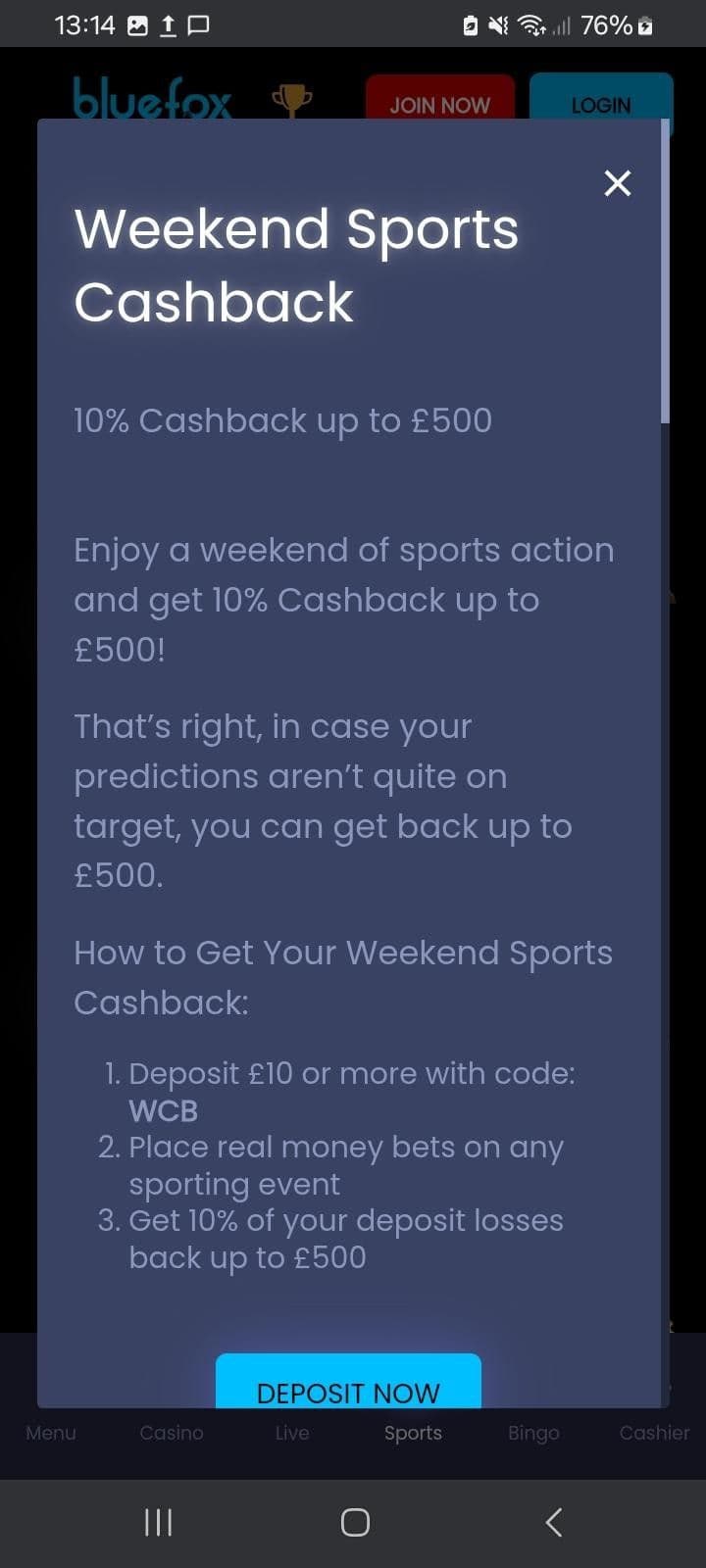
Task: Tap the bluefox logo
Action: click(x=152, y=98)
